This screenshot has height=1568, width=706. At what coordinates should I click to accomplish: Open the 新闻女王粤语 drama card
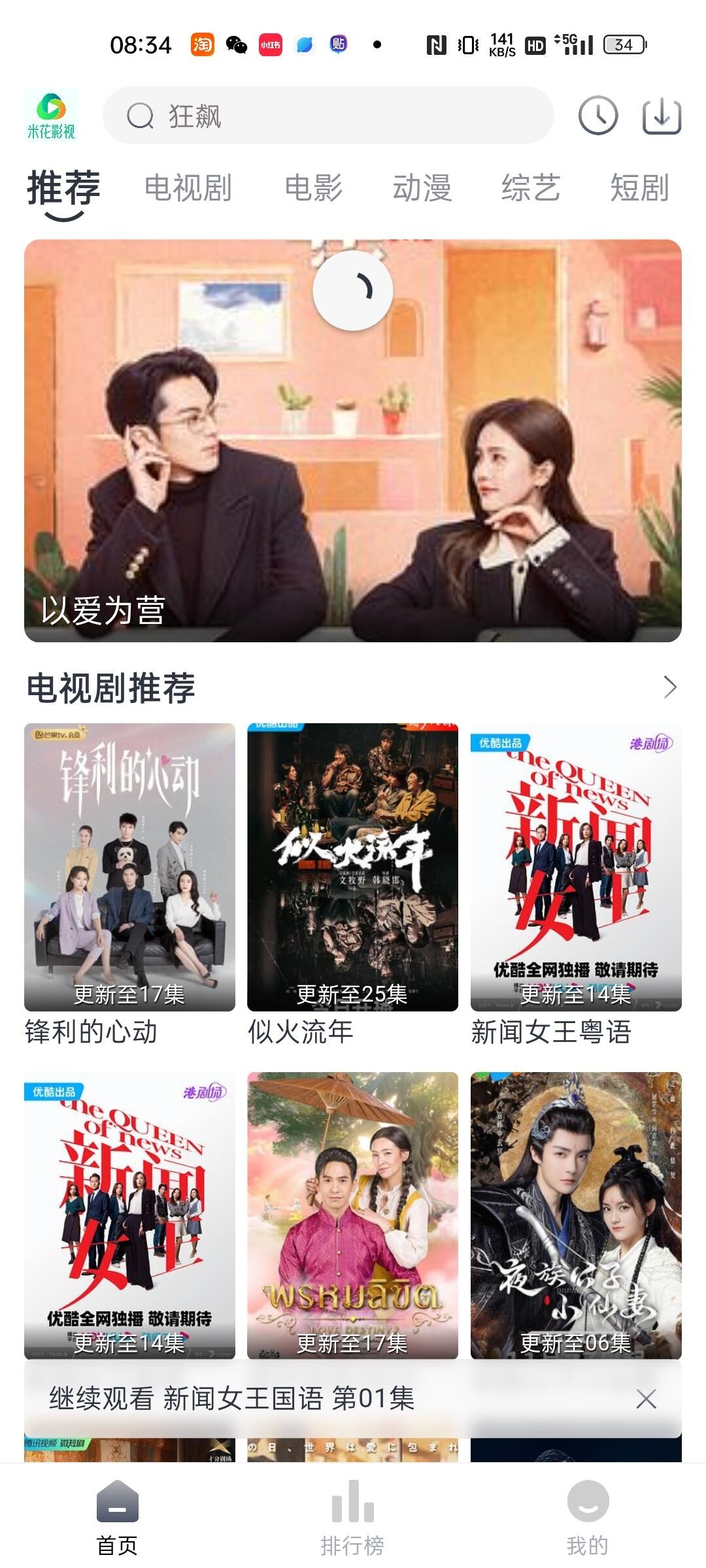click(x=576, y=866)
